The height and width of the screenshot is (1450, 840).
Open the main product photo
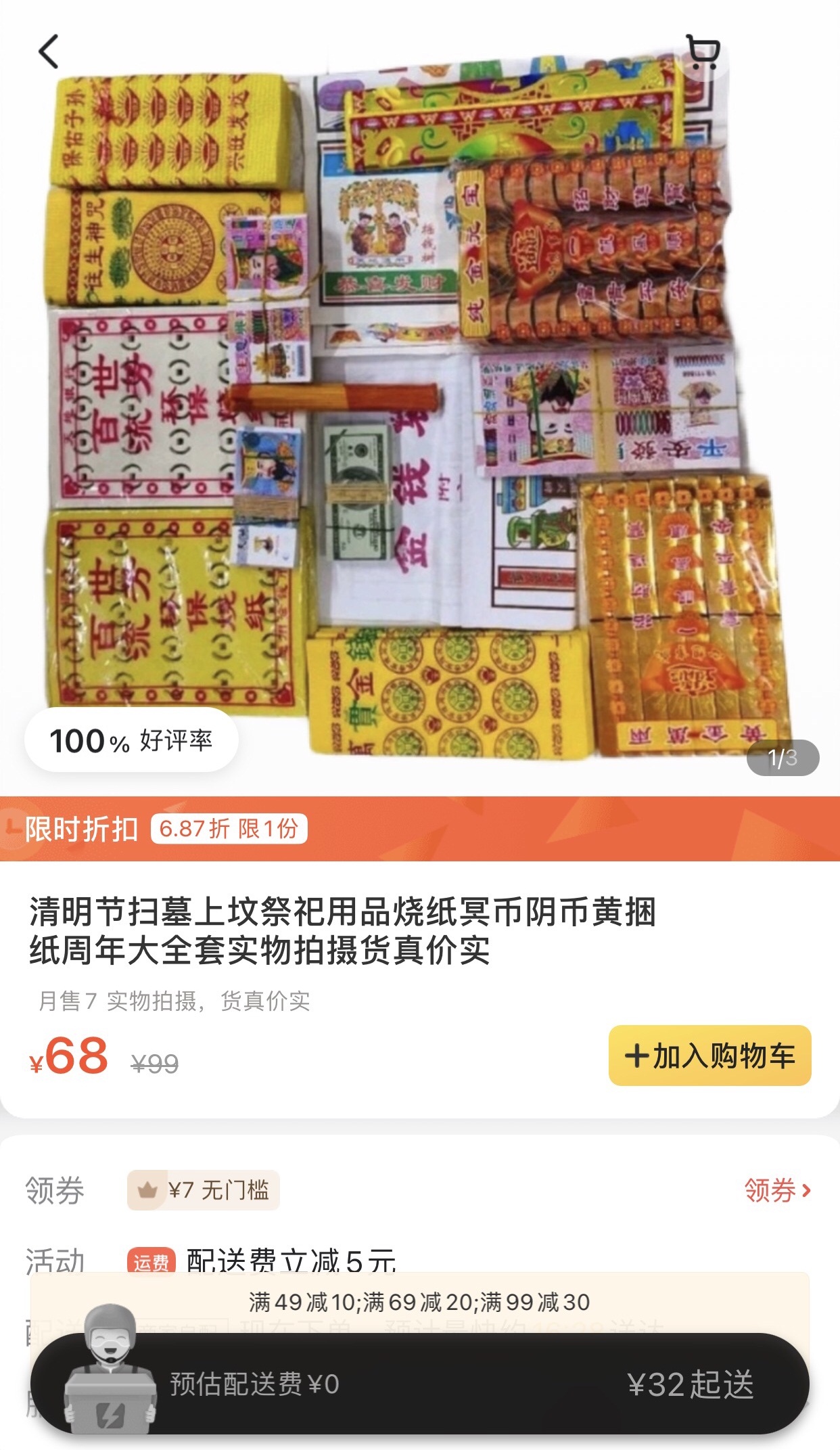[419, 406]
